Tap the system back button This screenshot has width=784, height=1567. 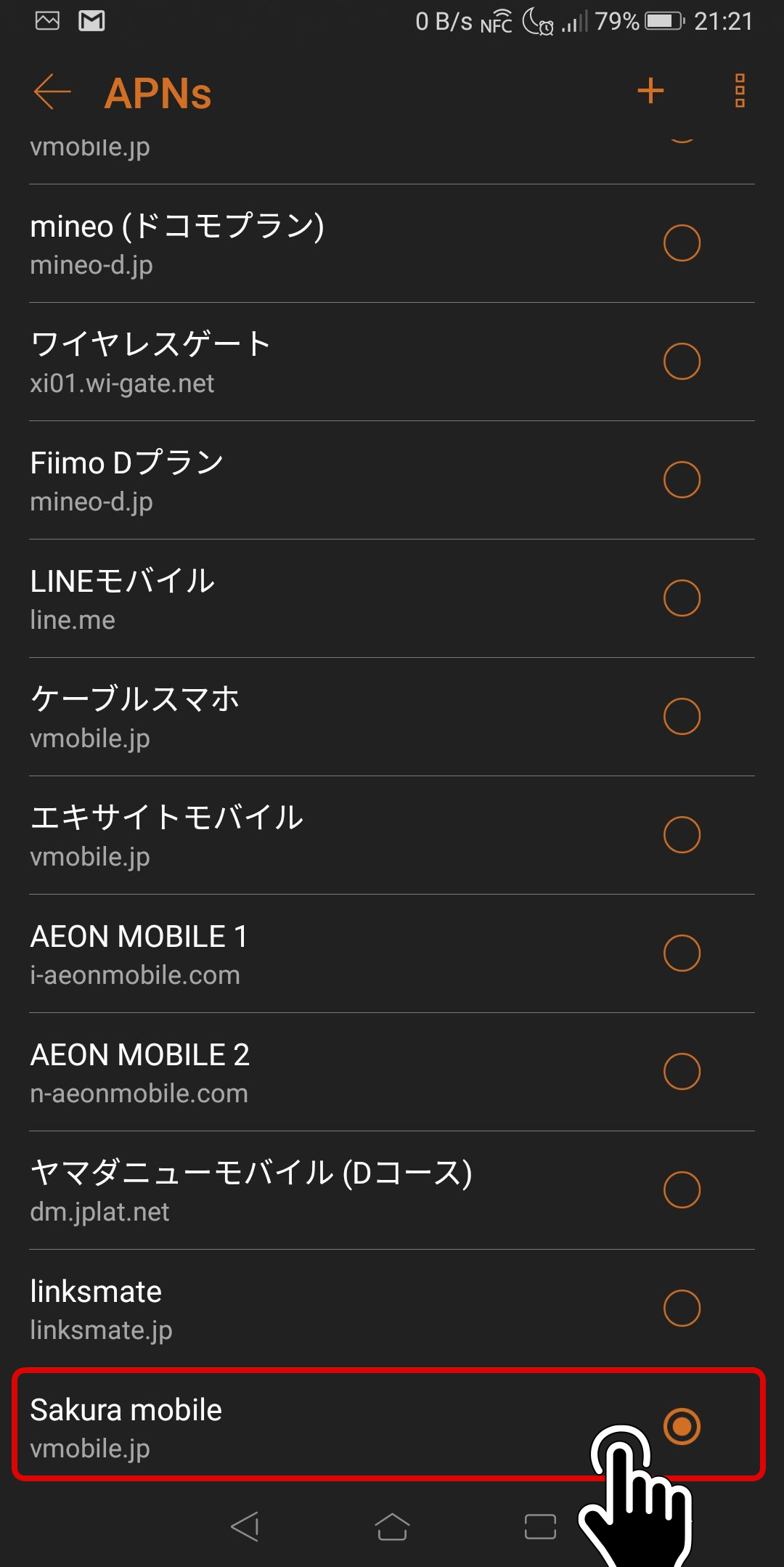tap(245, 1526)
